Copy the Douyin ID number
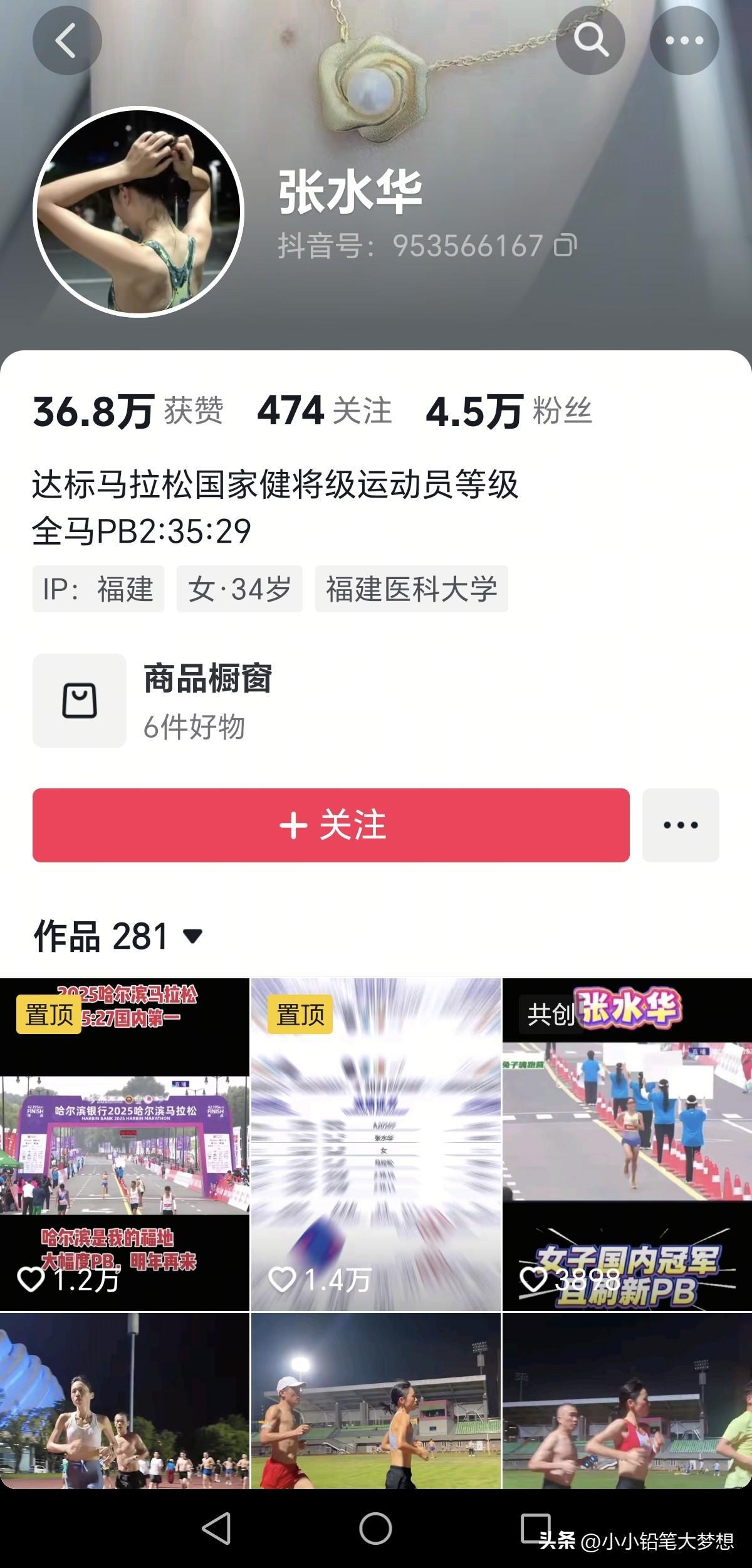Image resolution: width=752 pixels, height=1568 pixels. tap(565, 245)
